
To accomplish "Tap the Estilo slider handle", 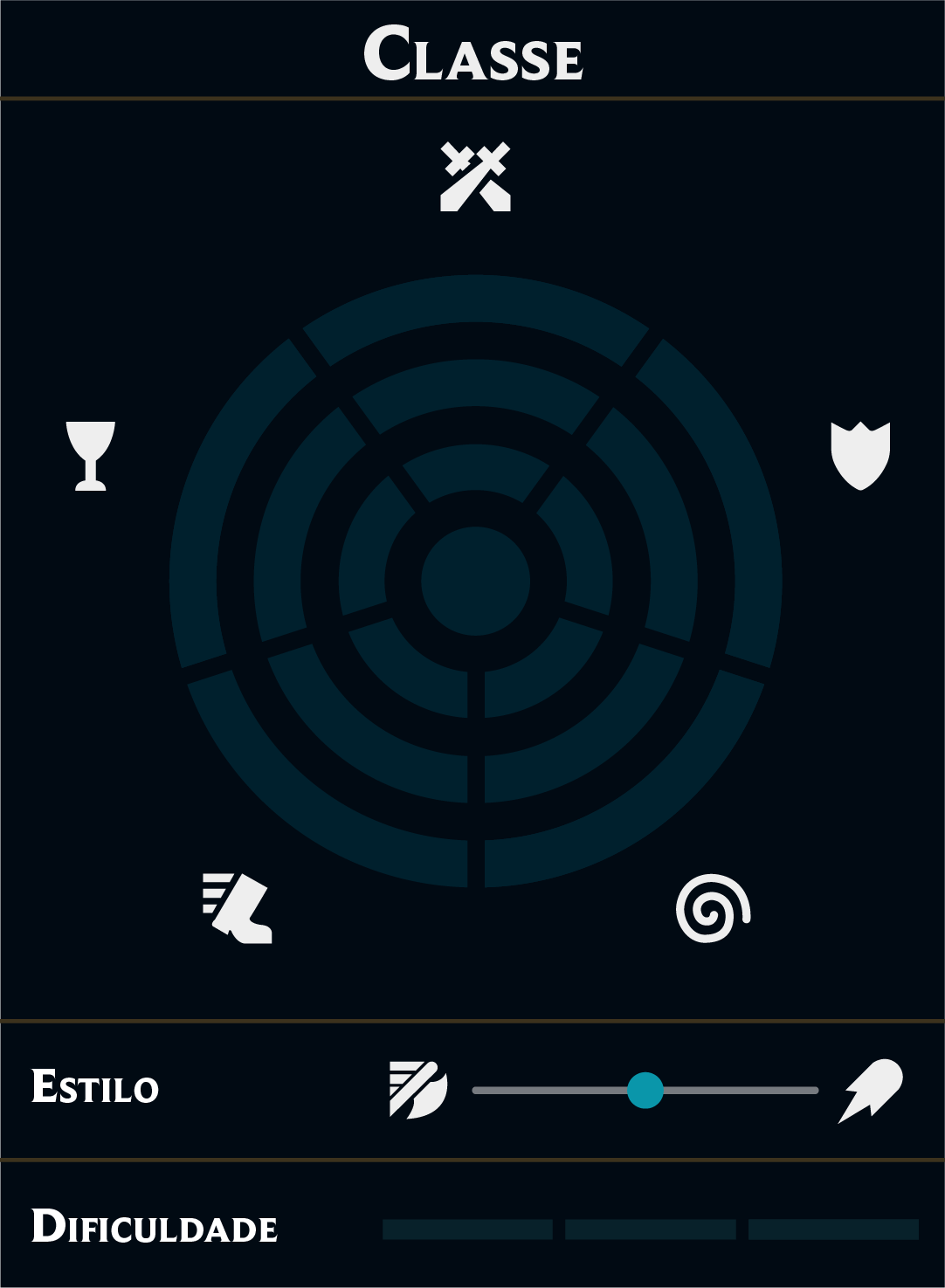I will coord(645,1091).
